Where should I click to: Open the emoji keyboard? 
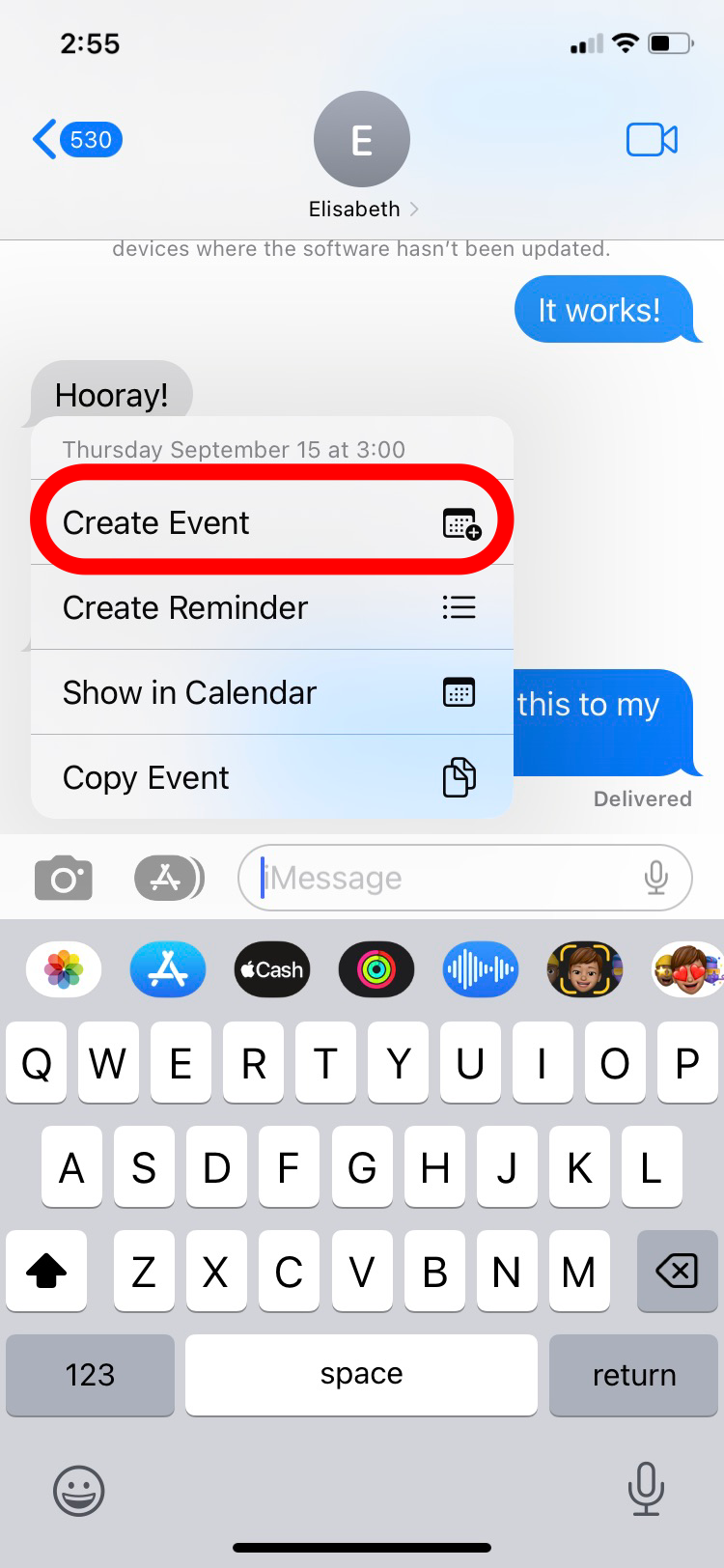point(79,1490)
